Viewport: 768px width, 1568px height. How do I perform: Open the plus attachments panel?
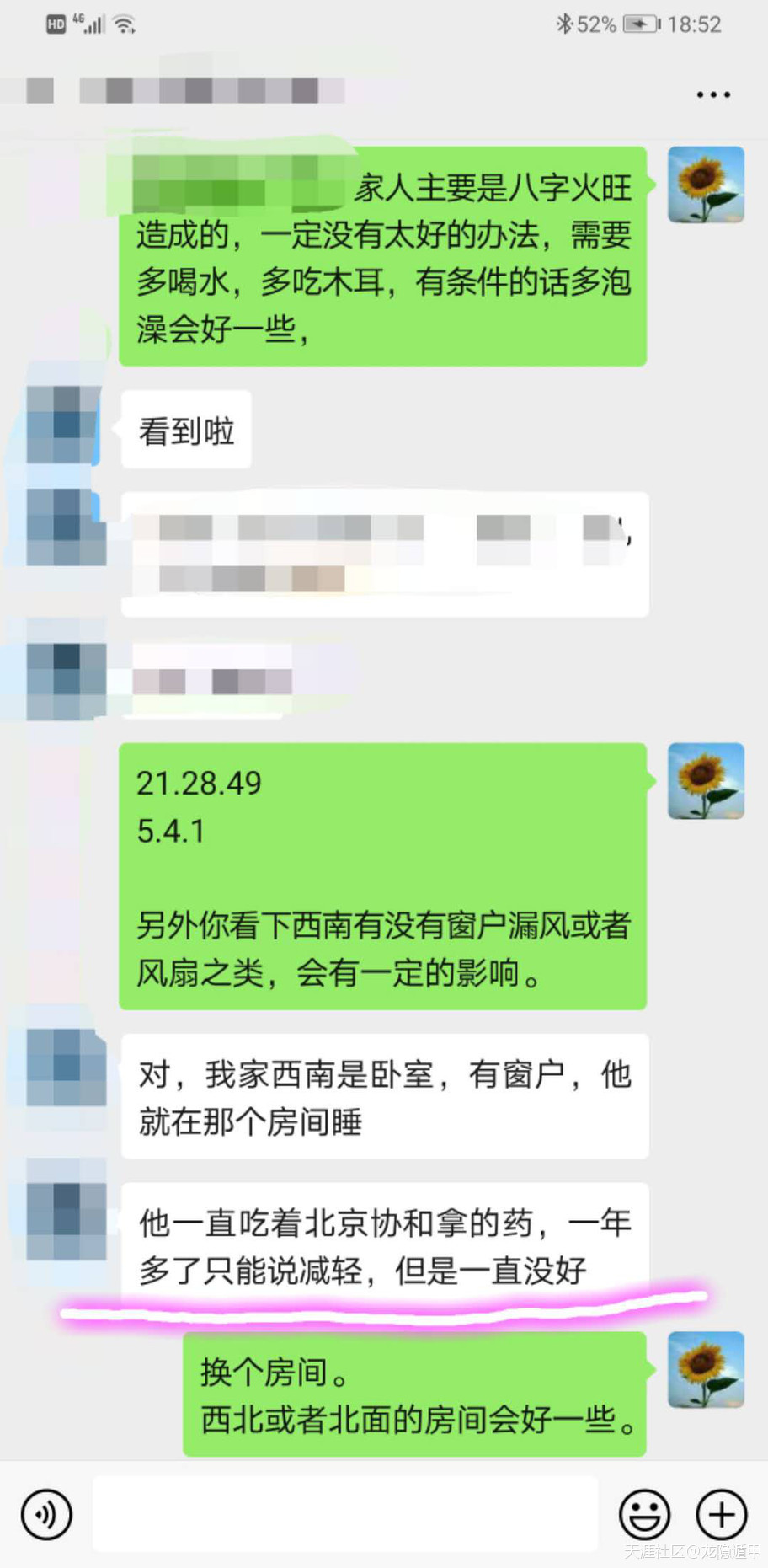(722, 1514)
